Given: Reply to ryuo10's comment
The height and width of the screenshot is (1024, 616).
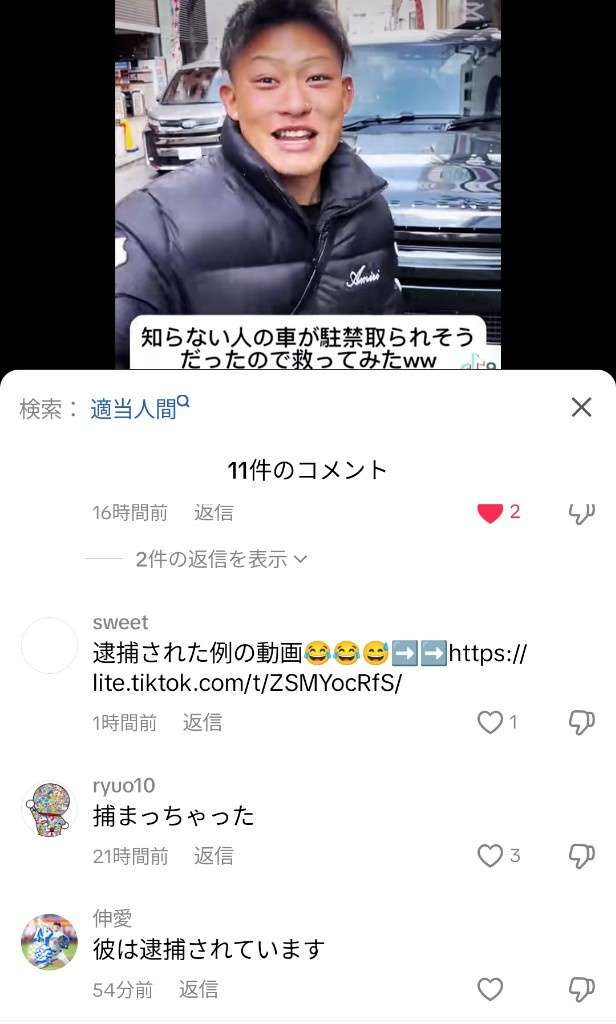Looking at the screenshot, I should click(x=213, y=855).
